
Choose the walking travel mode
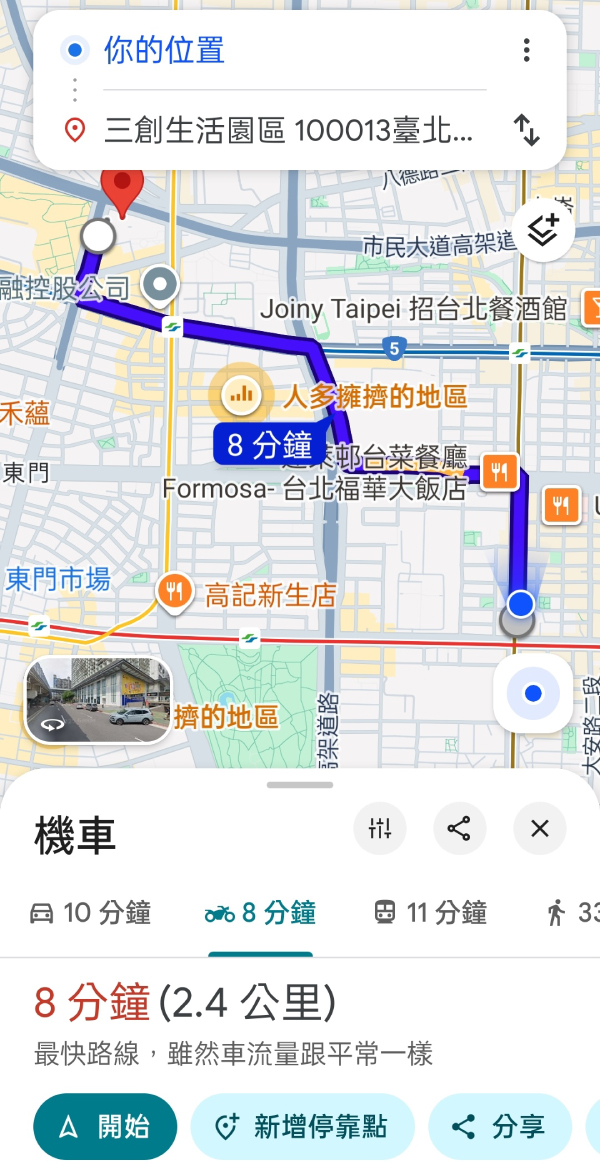click(x=572, y=913)
